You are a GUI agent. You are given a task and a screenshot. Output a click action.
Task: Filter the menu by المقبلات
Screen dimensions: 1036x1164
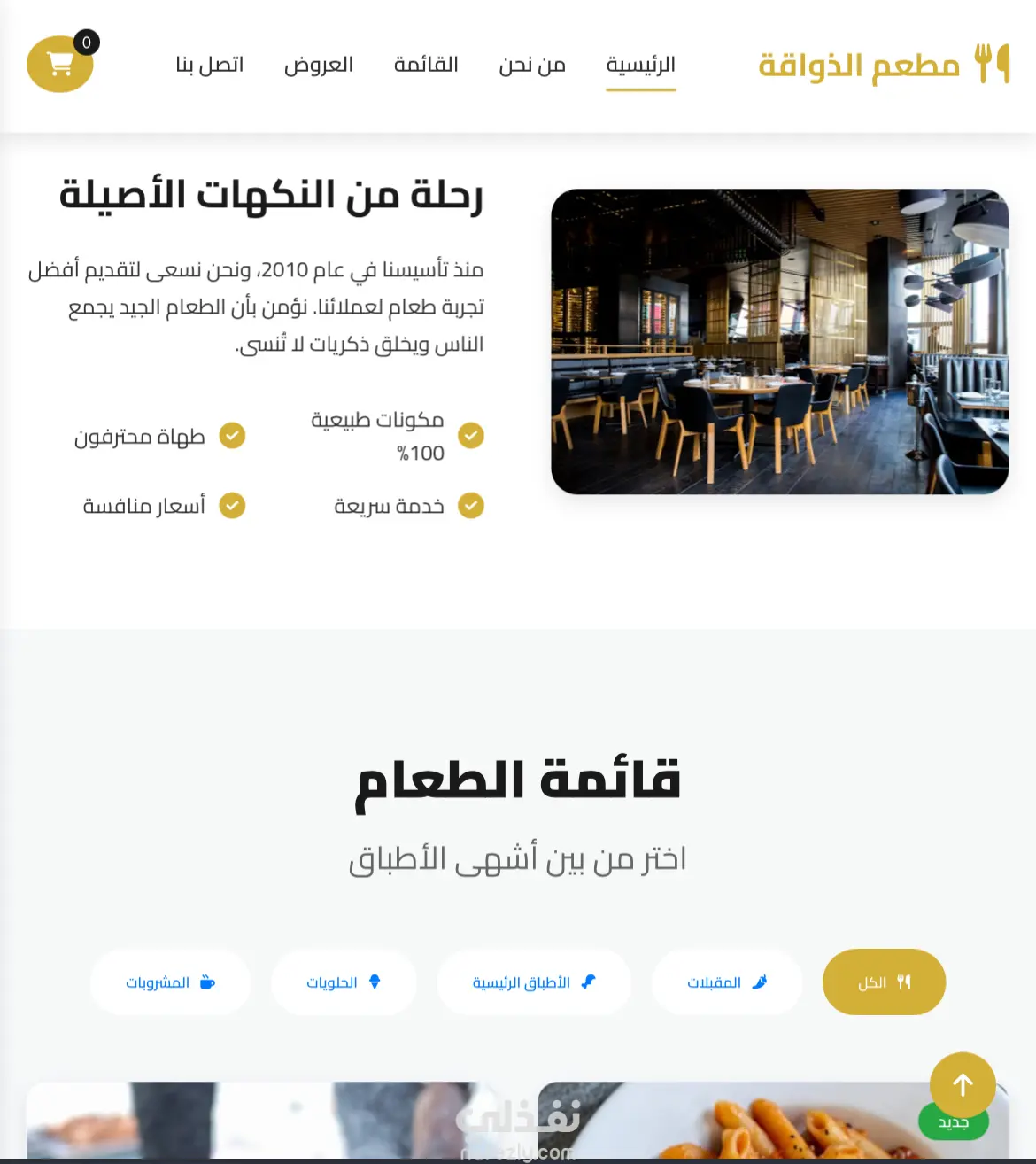726,982
